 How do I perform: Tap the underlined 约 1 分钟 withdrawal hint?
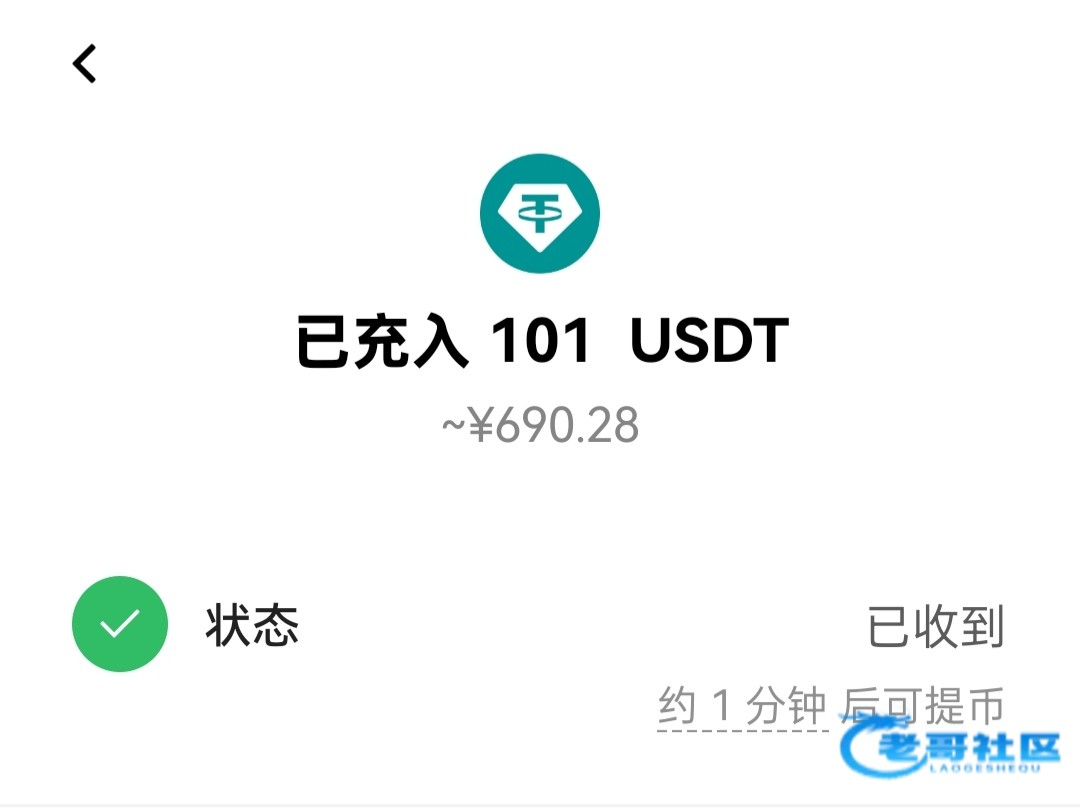click(x=742, y=707)
